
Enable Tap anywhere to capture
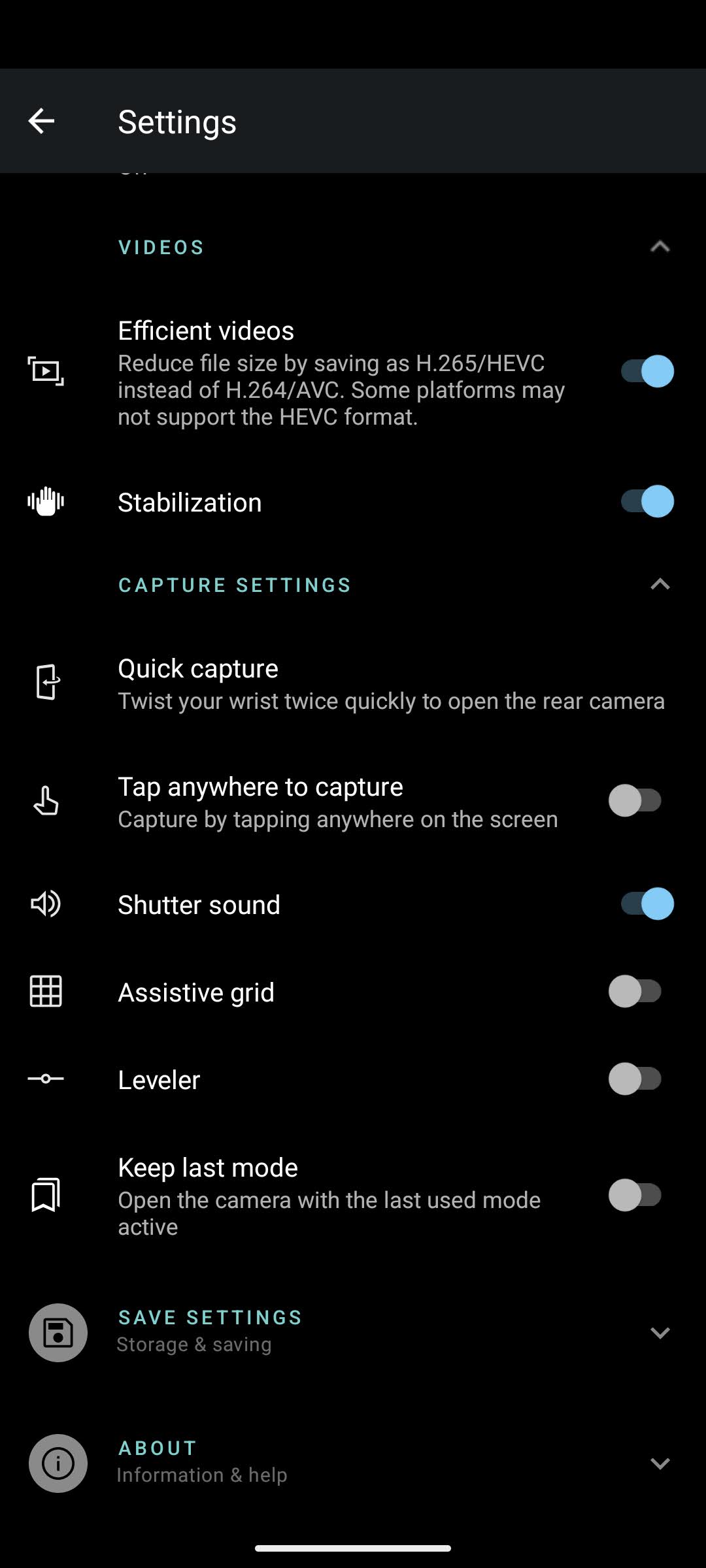coord(635,801)
